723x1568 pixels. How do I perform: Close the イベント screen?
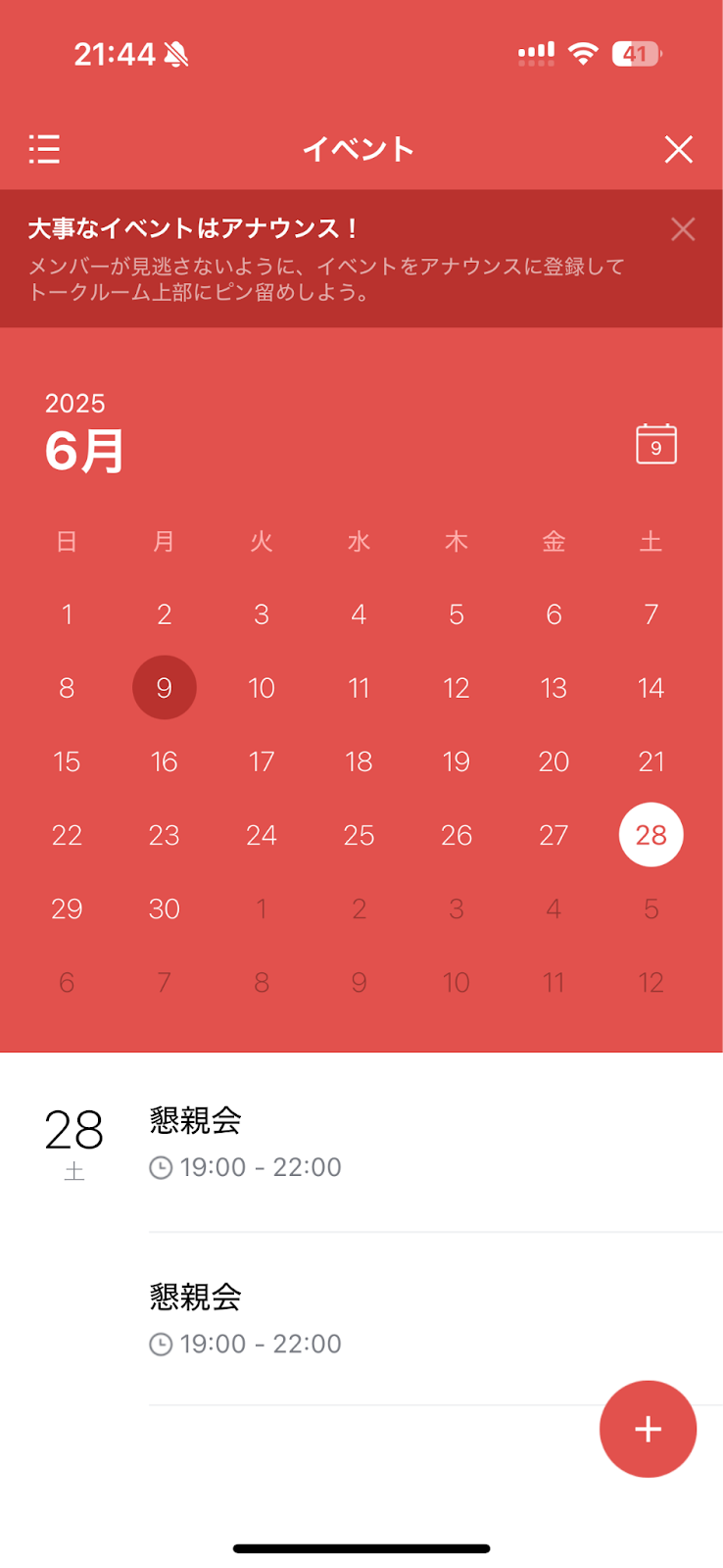[x=678, y=149]
